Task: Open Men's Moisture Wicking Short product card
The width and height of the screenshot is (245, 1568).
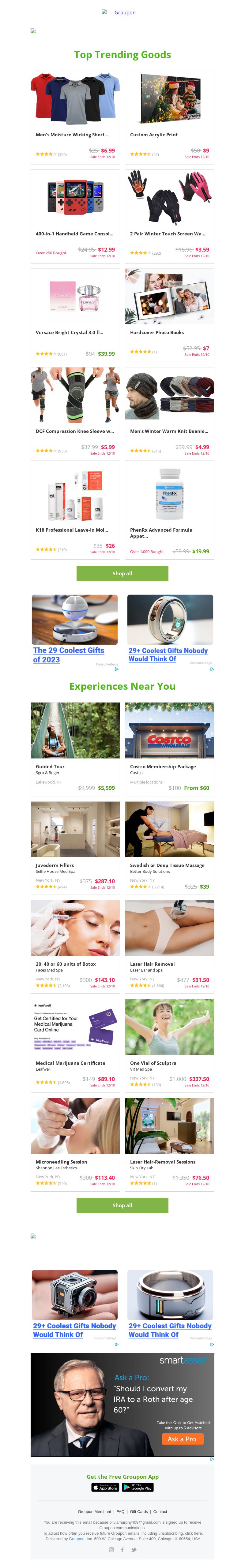Action: tap(75, 116)
